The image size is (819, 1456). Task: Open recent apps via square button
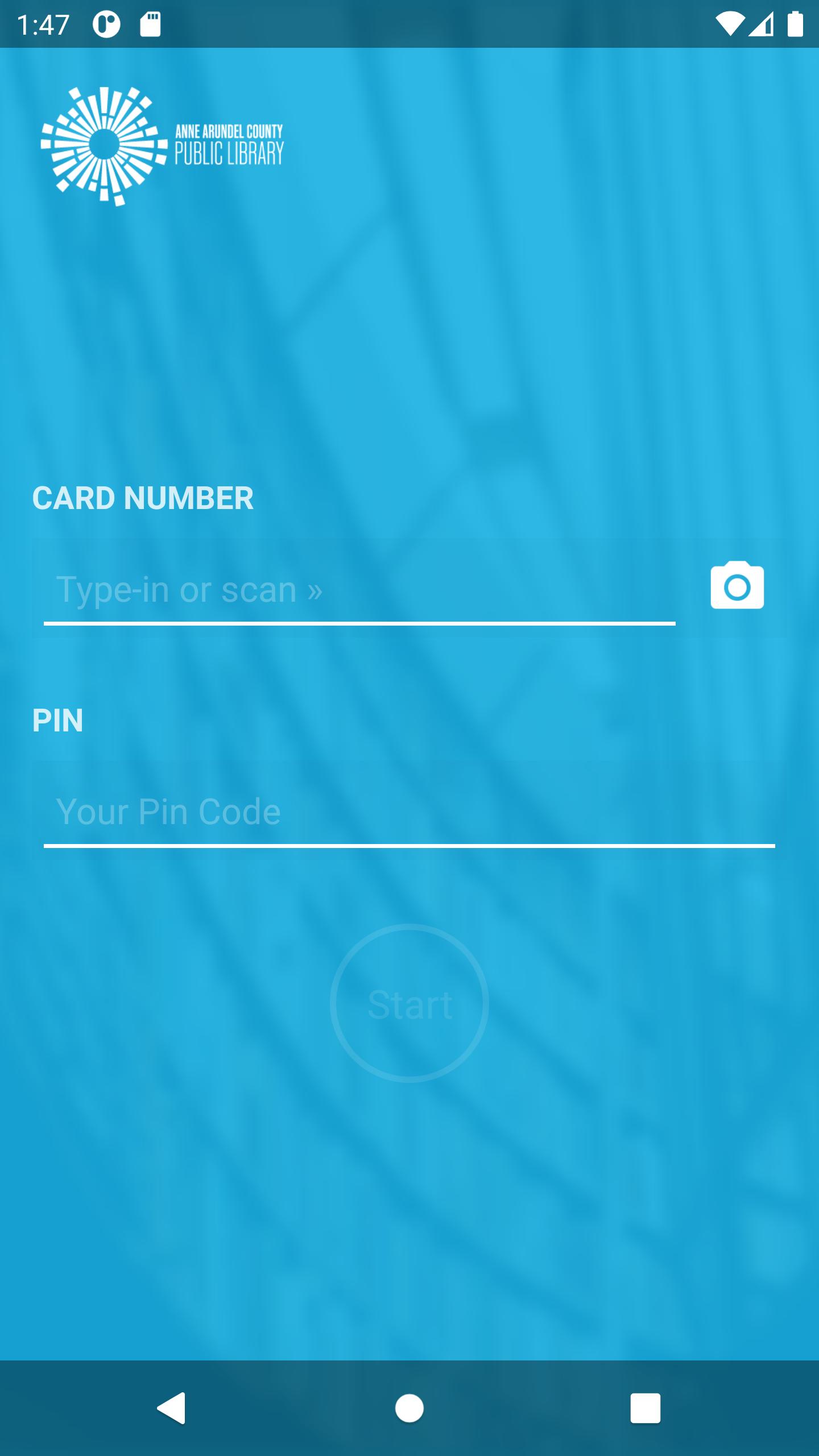[x=646, y=1408]
